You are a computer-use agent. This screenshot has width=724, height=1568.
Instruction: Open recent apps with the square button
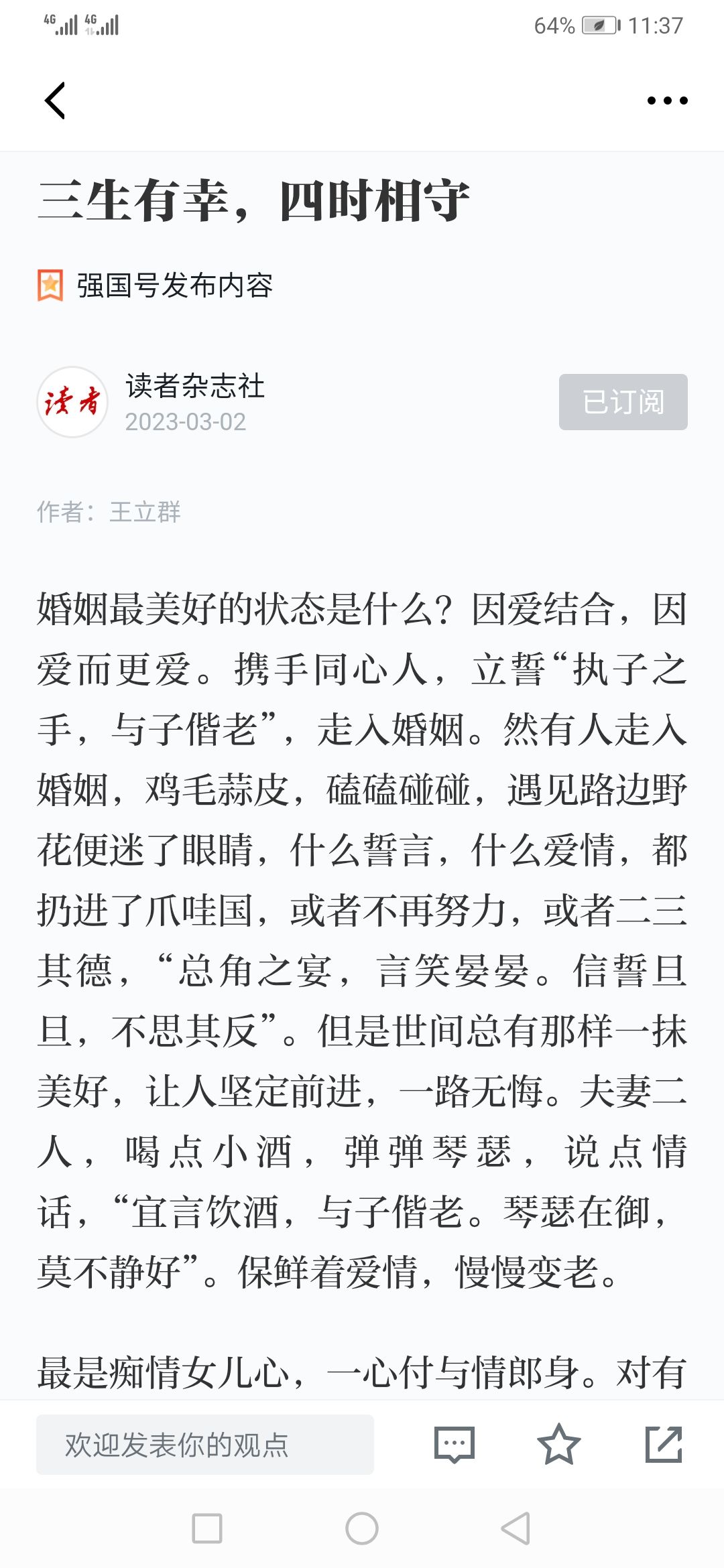tap(207, 1528)
